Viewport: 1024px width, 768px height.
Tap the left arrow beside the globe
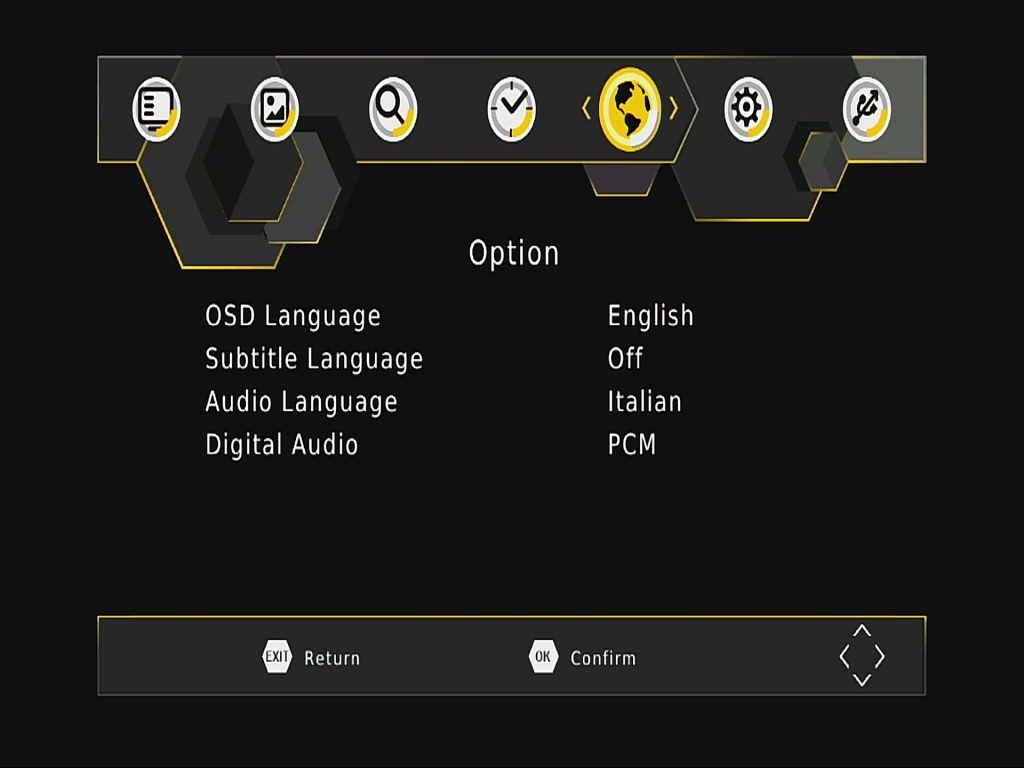pos(586,108)
